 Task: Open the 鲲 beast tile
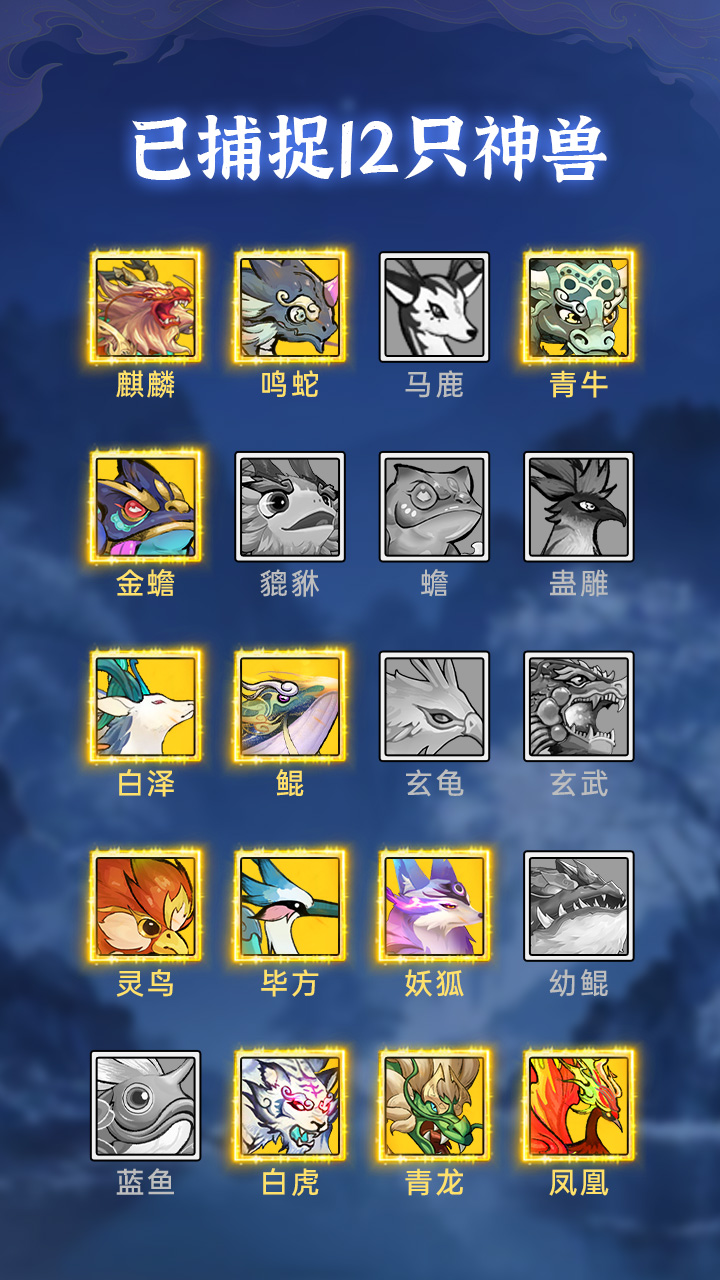290,707
